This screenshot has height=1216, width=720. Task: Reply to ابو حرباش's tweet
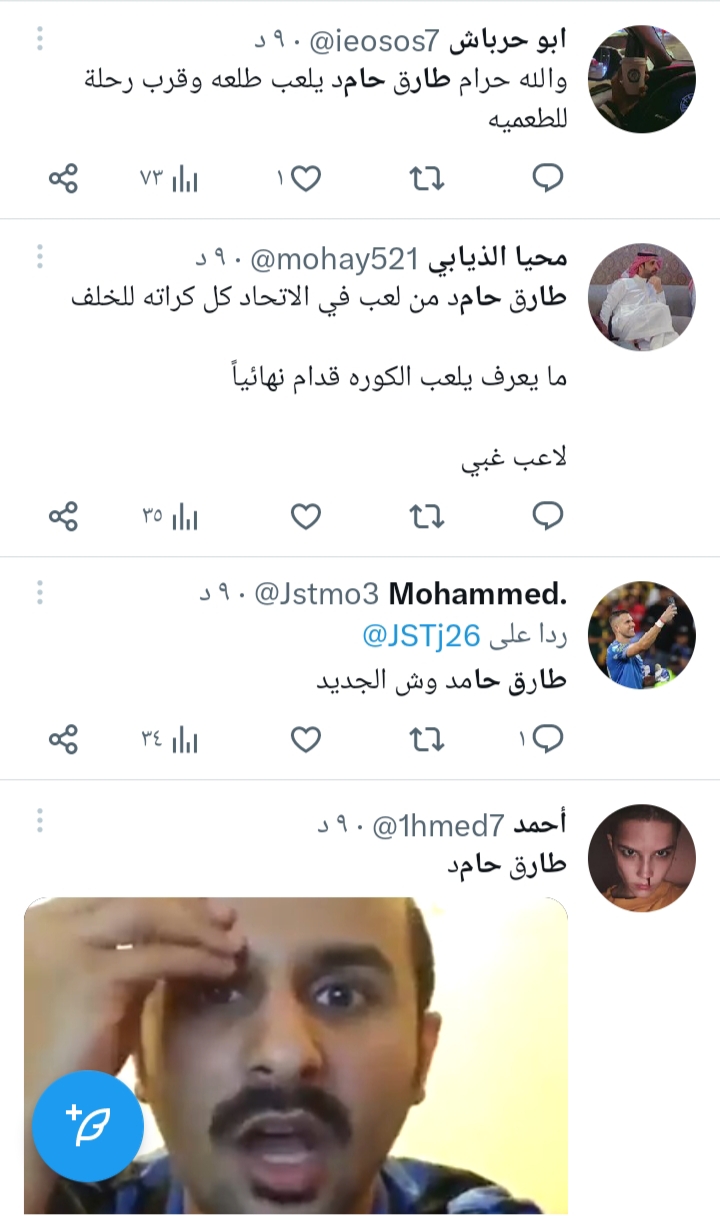pyautogui.click(x=547, y=179)
